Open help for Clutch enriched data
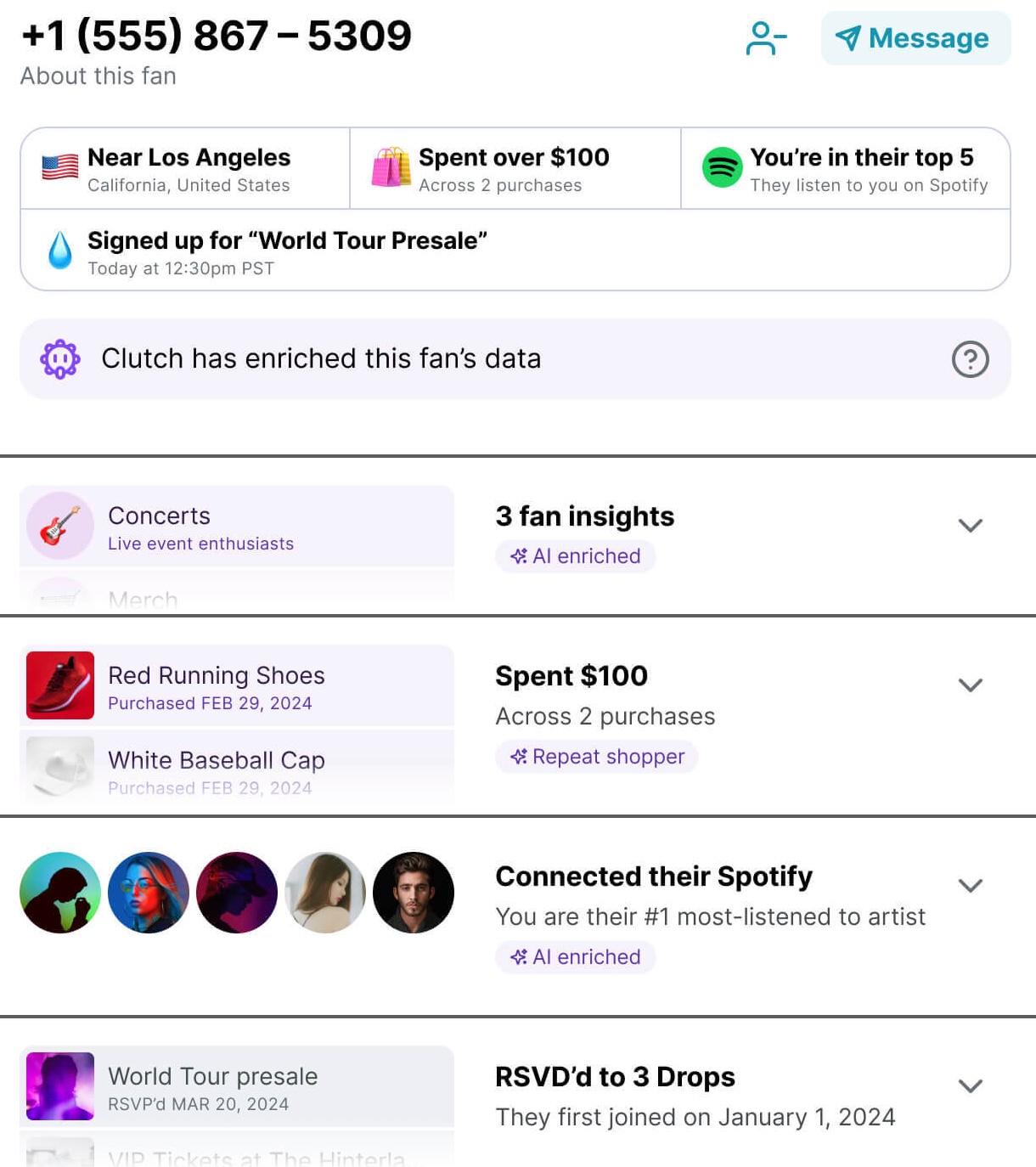 [x=970, y=359]
